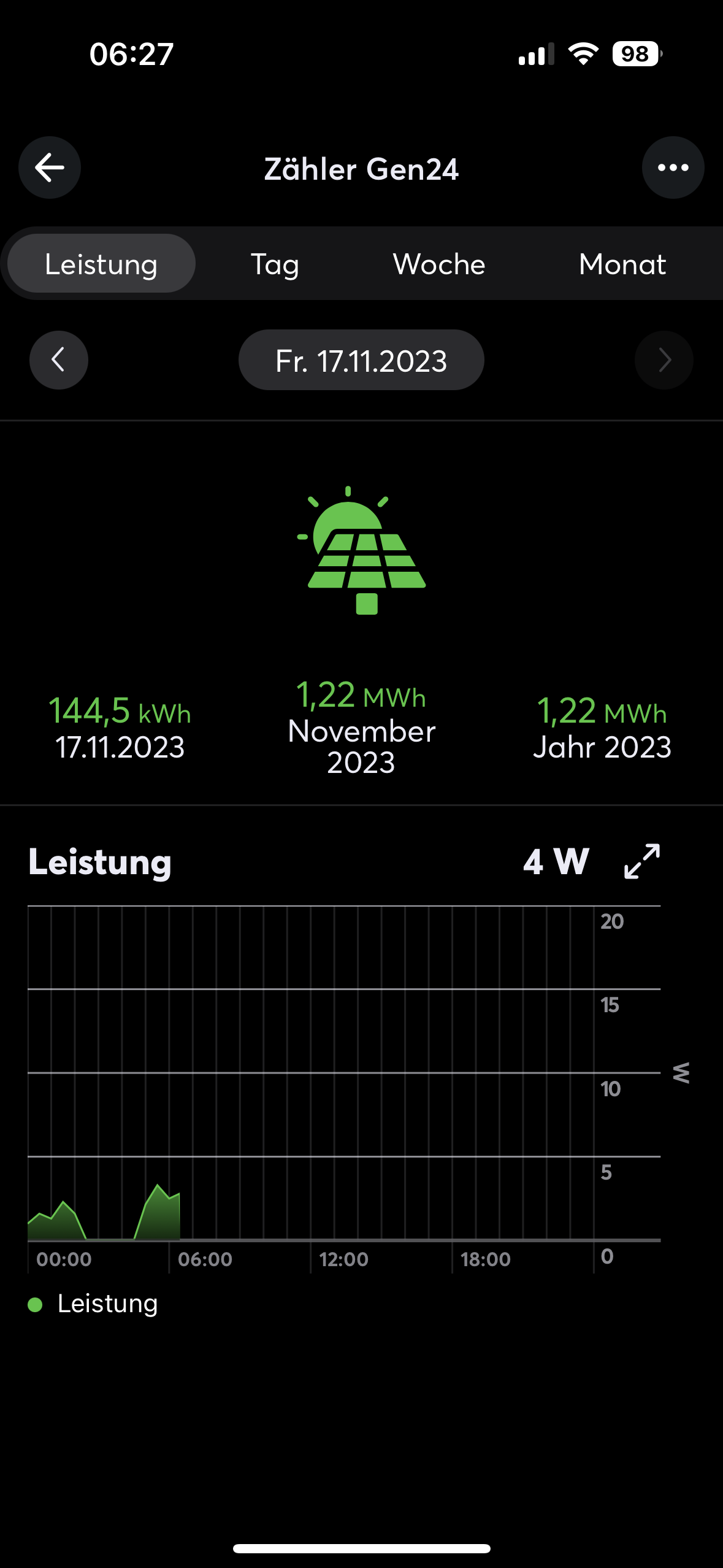Screen dimensions: 723x1568
Task: Switch to the Tag tab
Action: [275, 264]
